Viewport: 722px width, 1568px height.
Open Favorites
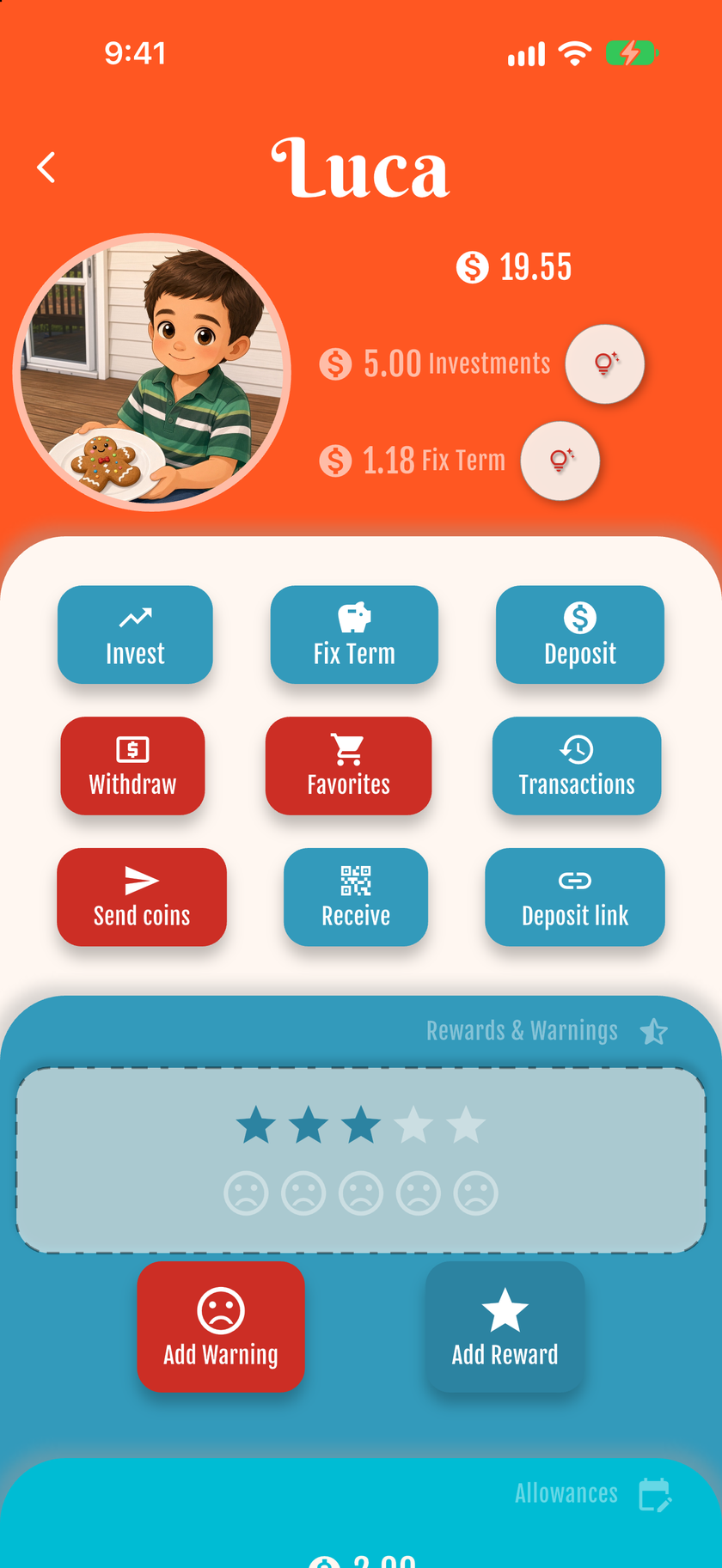pyautogui.click(x=348, y=766)
